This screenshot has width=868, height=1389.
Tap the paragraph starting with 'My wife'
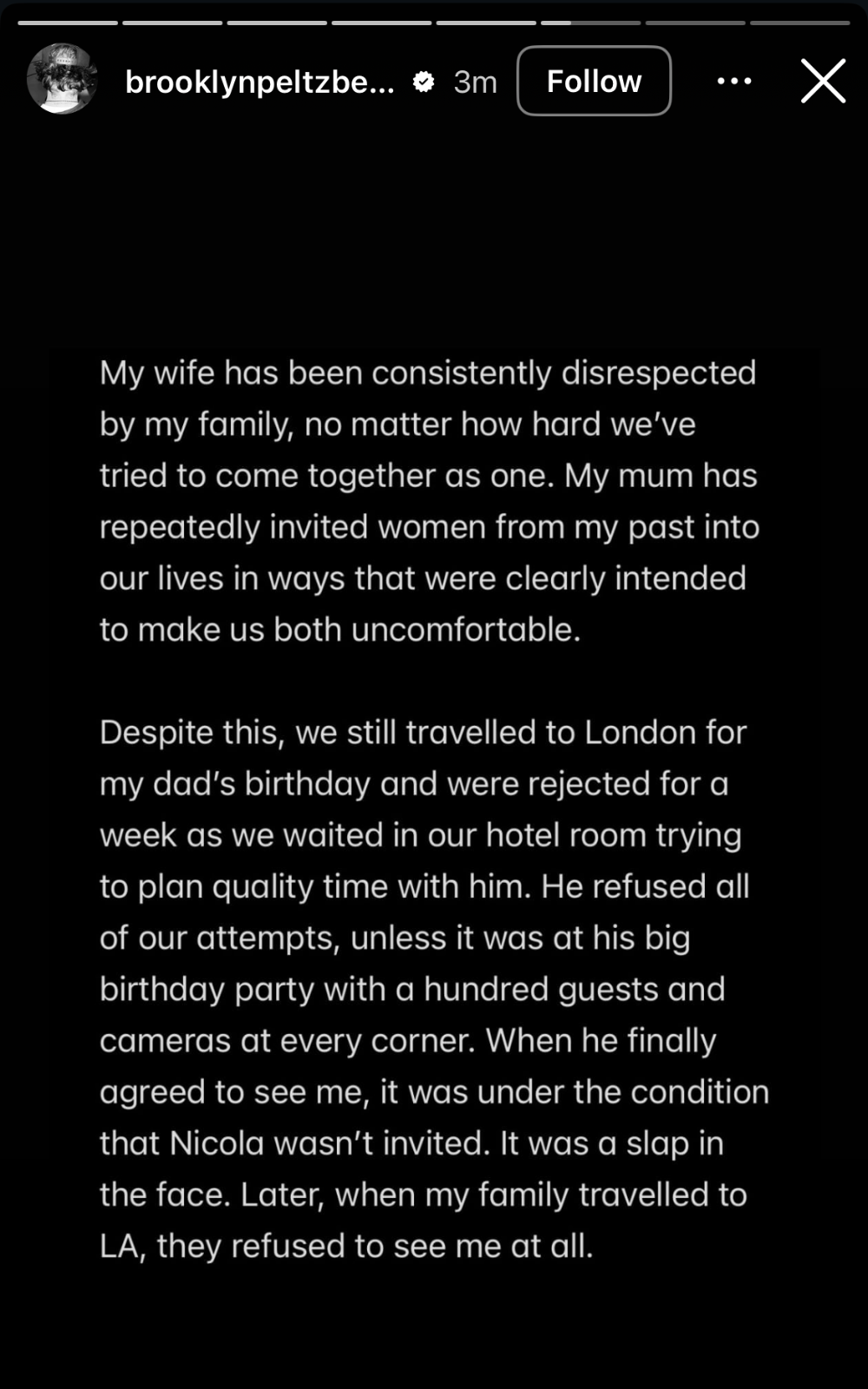[429, 499]
